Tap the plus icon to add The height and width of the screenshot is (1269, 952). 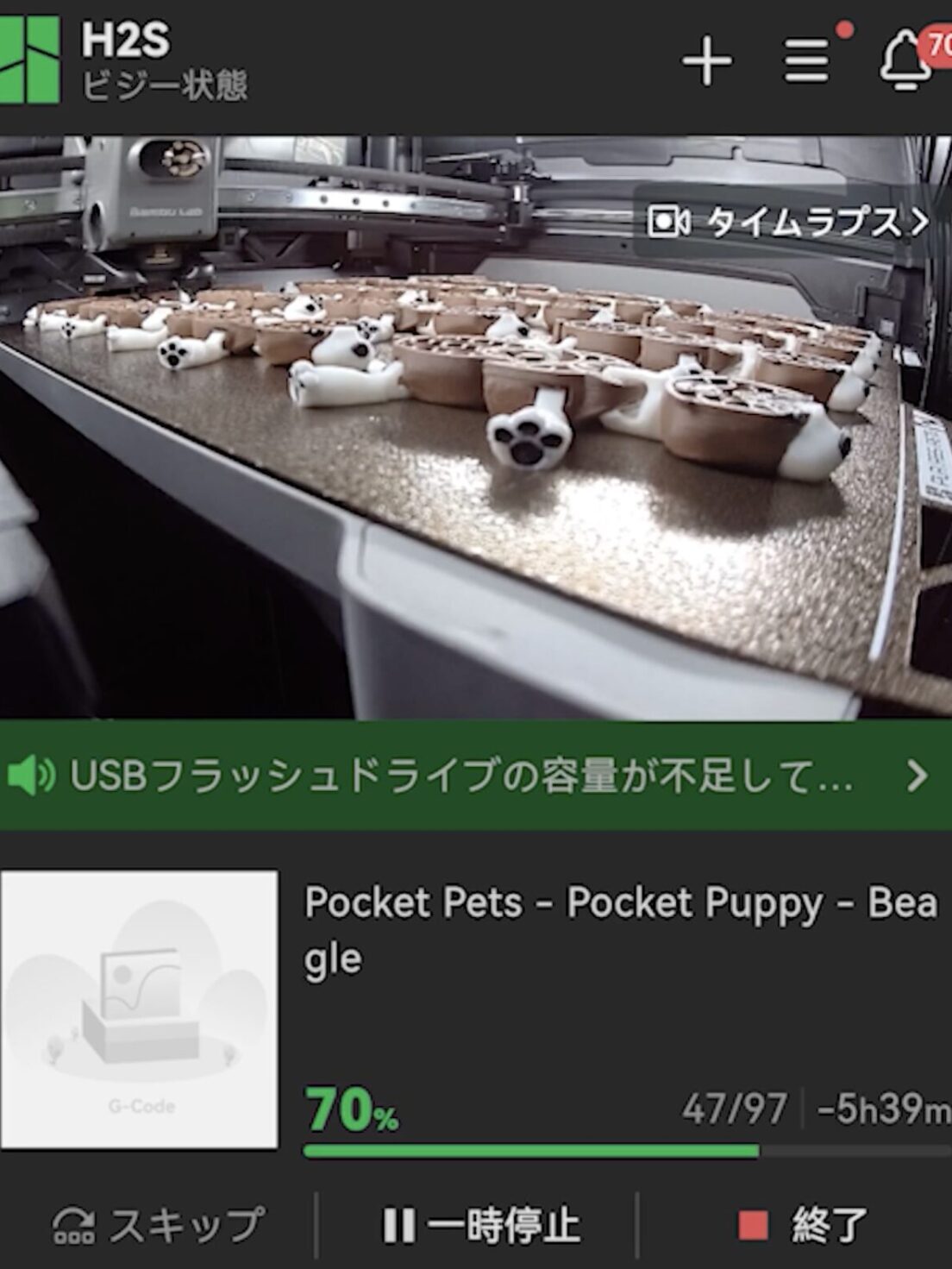[706, 61]
